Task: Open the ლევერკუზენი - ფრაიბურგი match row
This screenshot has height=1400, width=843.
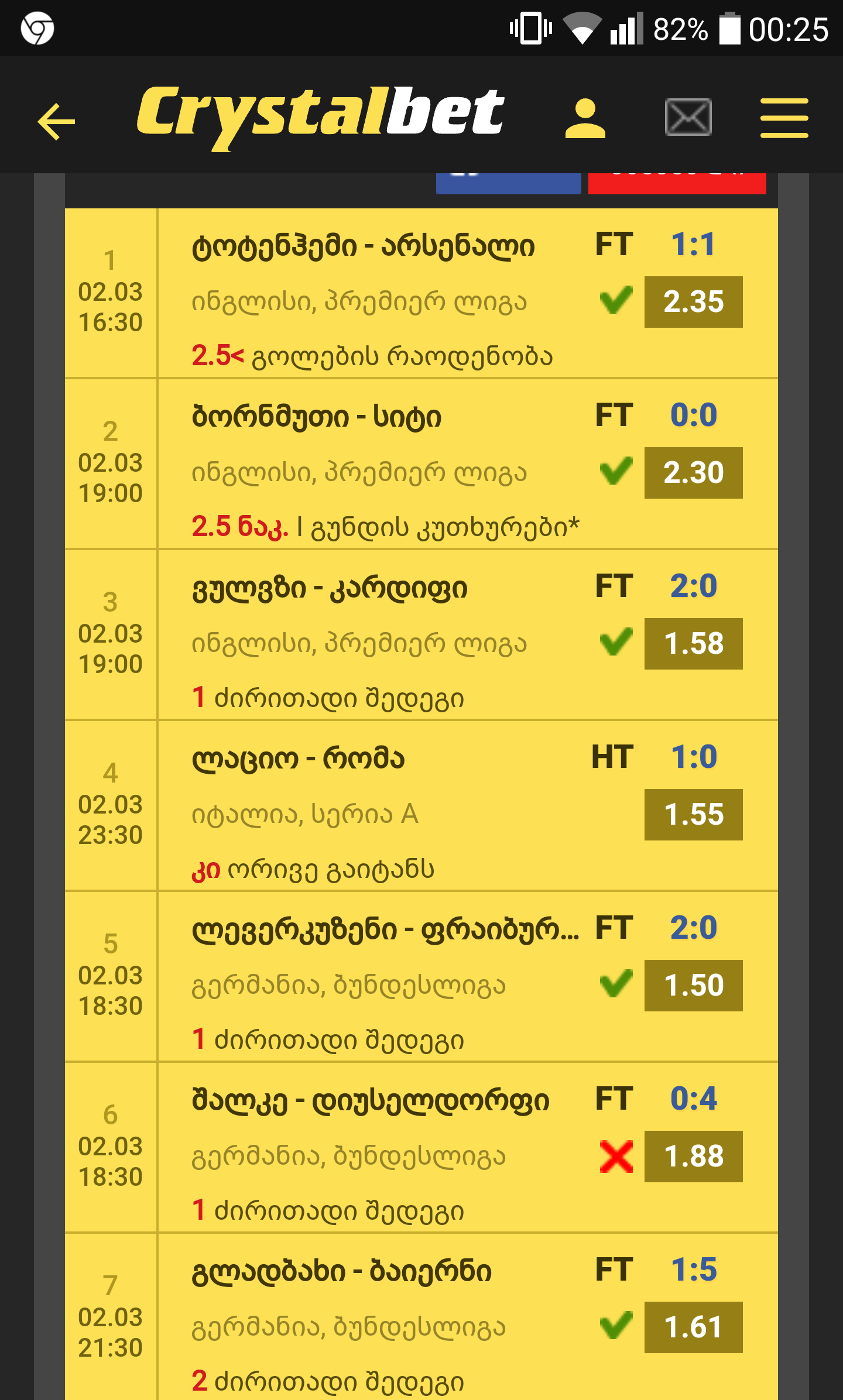Action: pos(385,930)
